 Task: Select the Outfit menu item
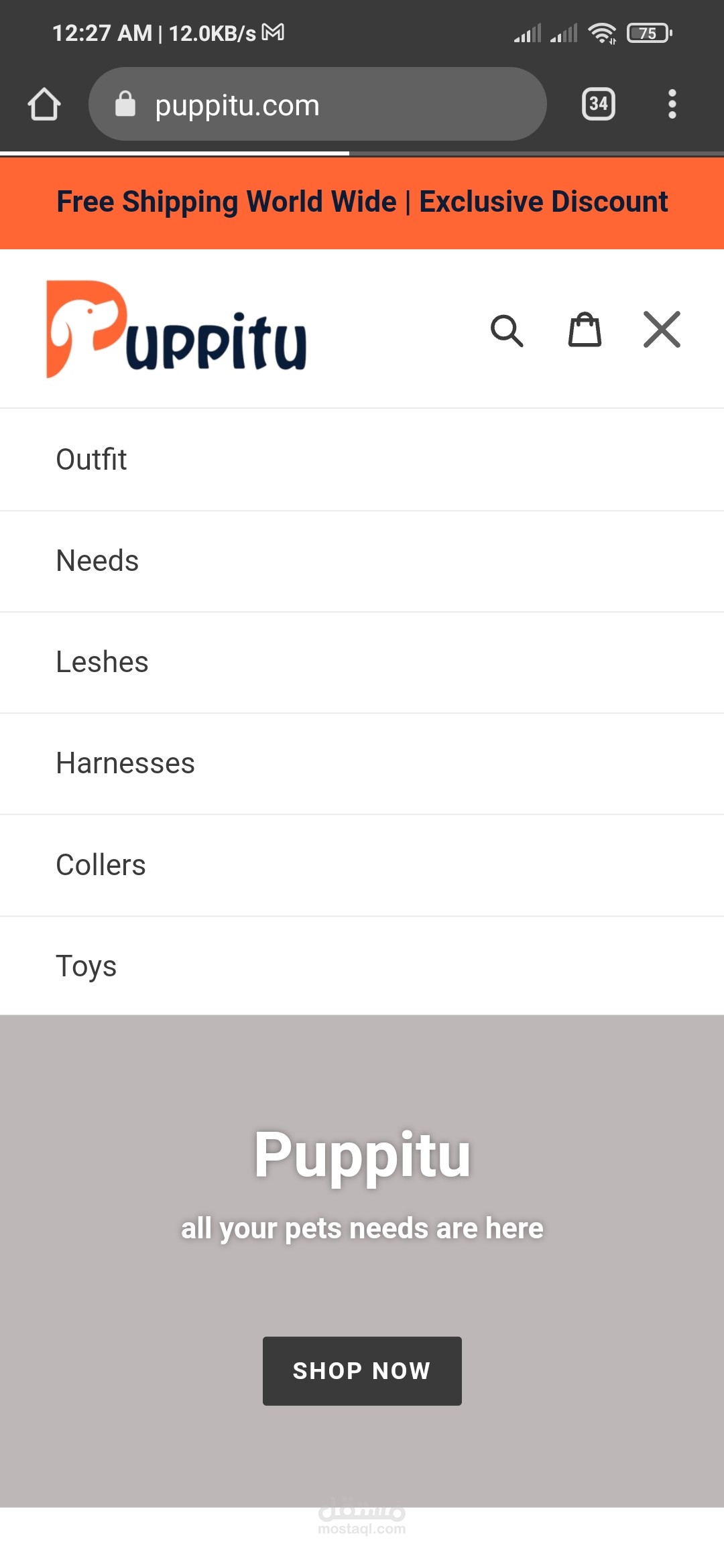pyautogui.click(x=91, y=459)
